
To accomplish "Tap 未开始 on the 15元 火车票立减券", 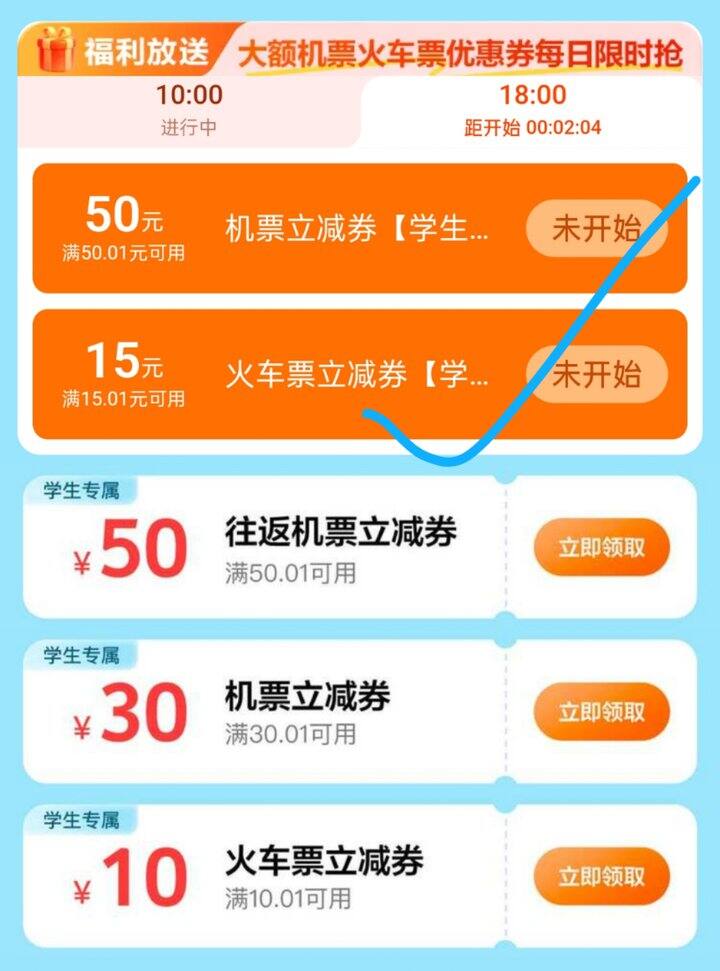I will coord(597,375).
